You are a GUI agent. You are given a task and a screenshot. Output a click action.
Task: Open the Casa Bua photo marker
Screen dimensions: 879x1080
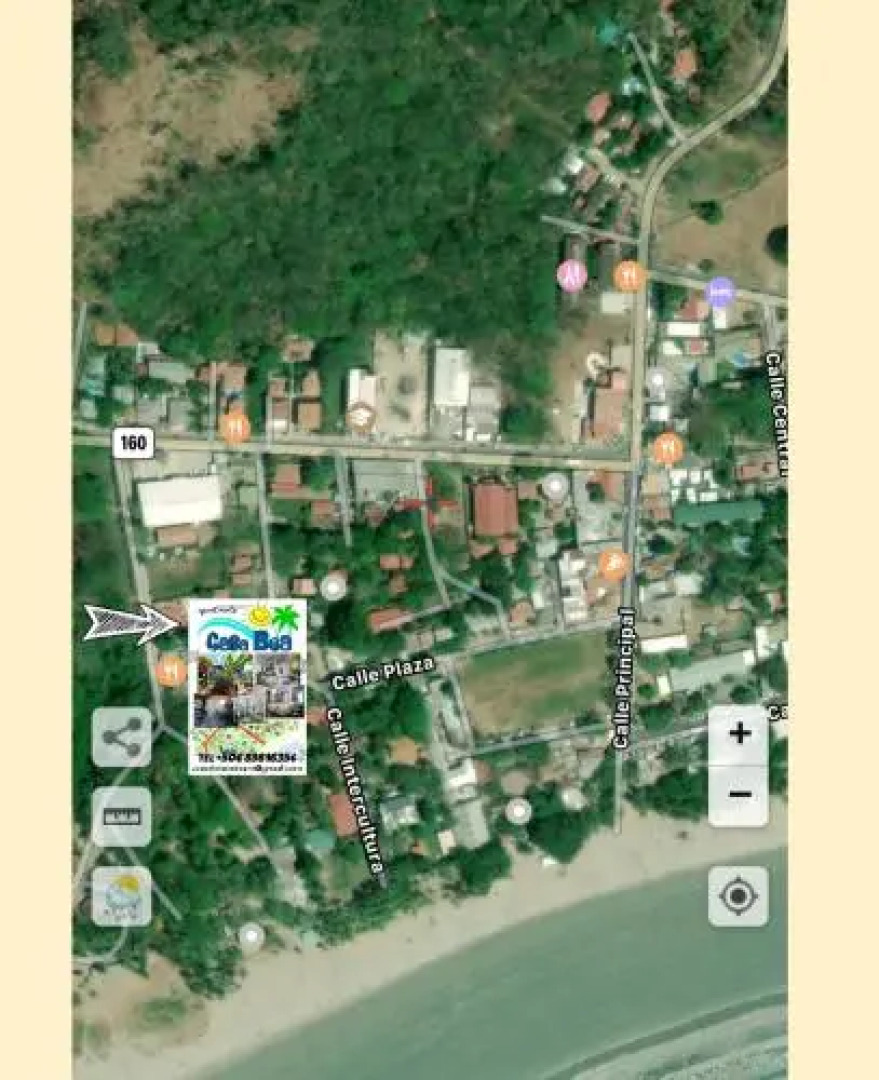(247, 686)
